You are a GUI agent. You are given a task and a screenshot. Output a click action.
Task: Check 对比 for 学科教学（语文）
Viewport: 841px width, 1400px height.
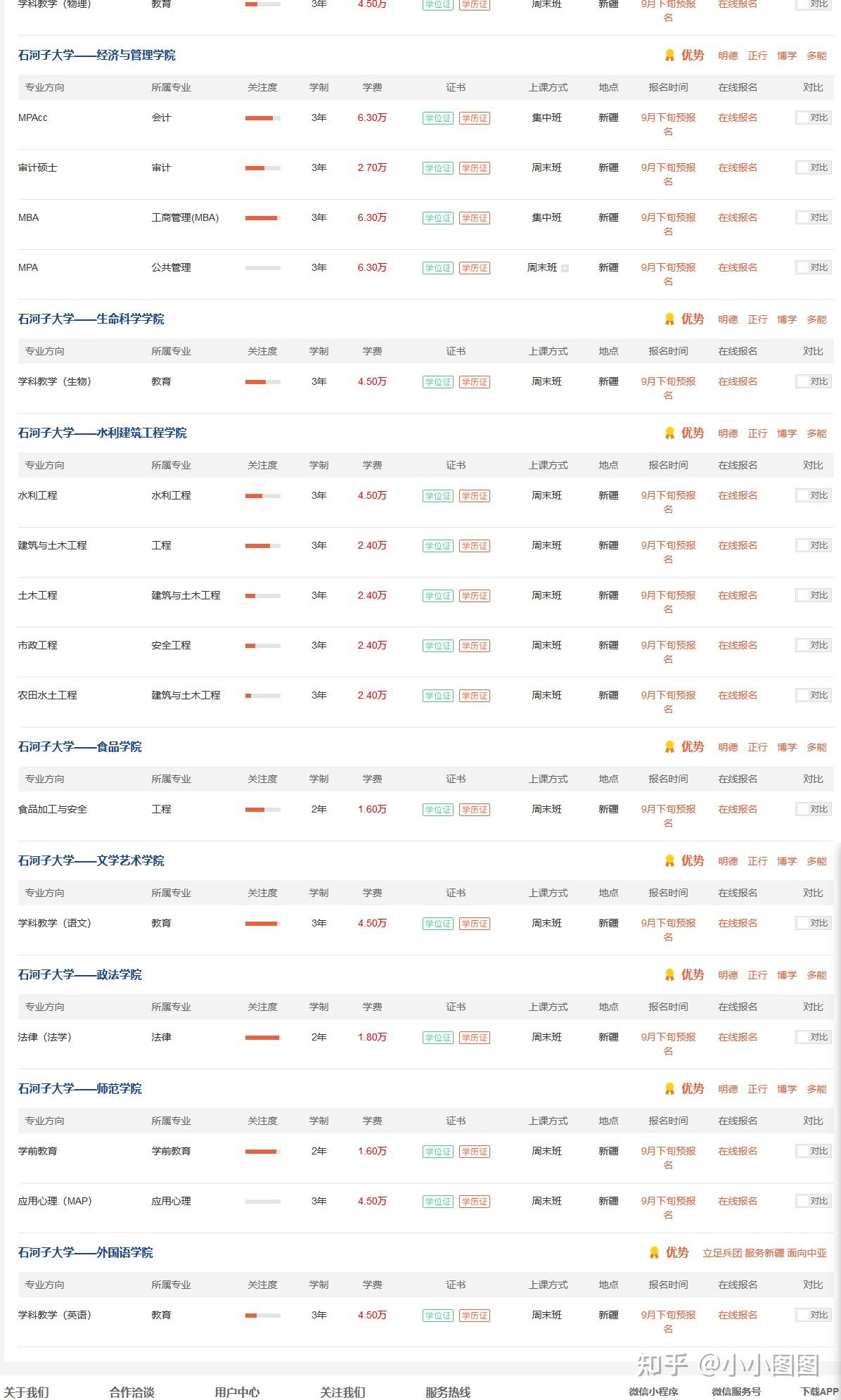803,923
